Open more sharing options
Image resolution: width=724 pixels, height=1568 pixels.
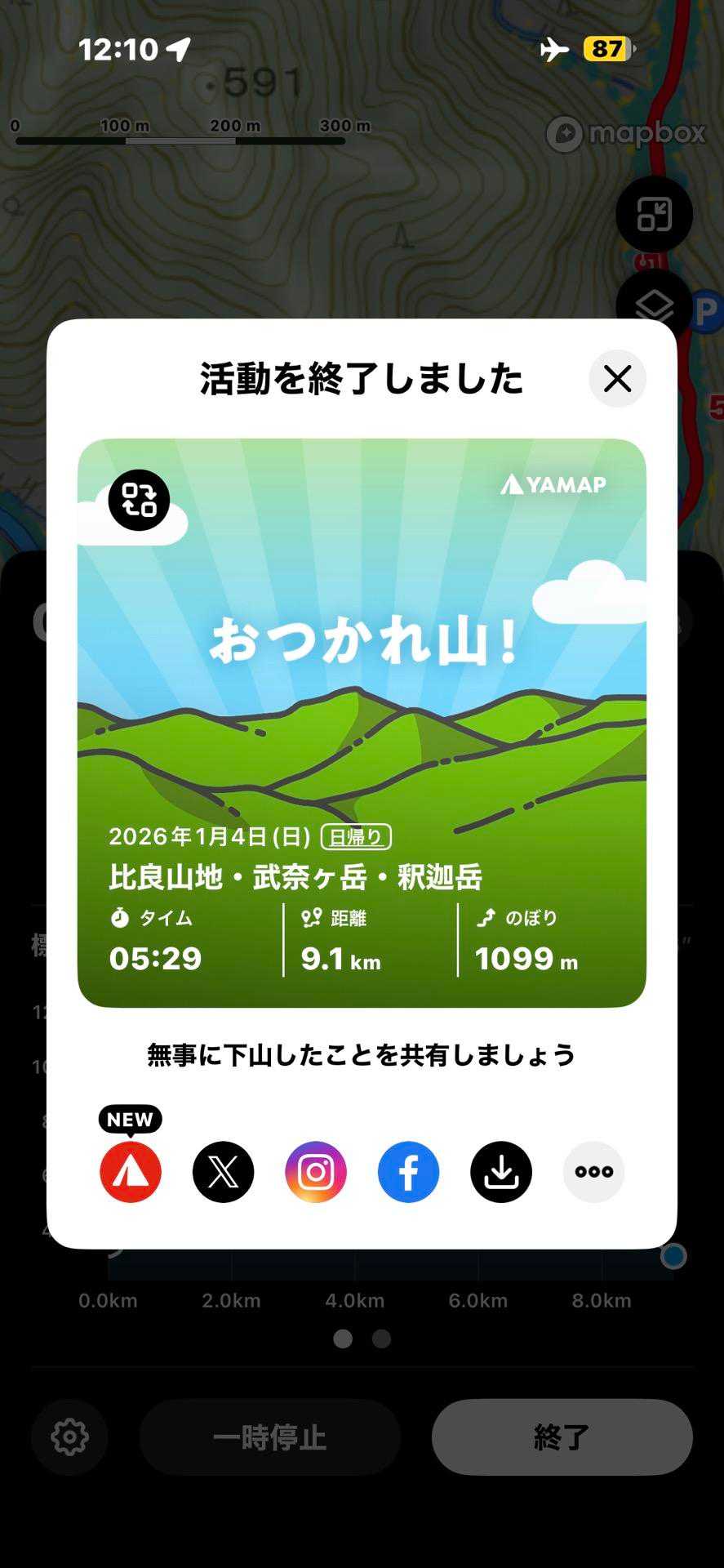pyautogui.click(x=593, y=1172)
